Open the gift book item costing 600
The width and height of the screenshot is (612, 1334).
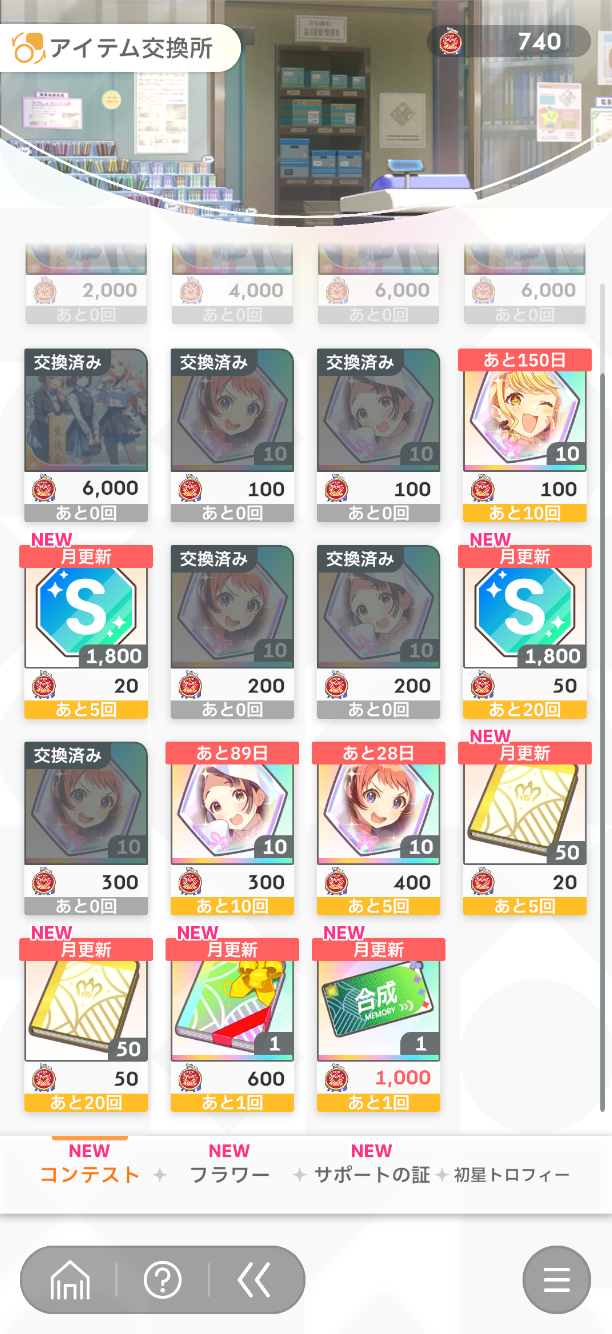[232, 1025]
